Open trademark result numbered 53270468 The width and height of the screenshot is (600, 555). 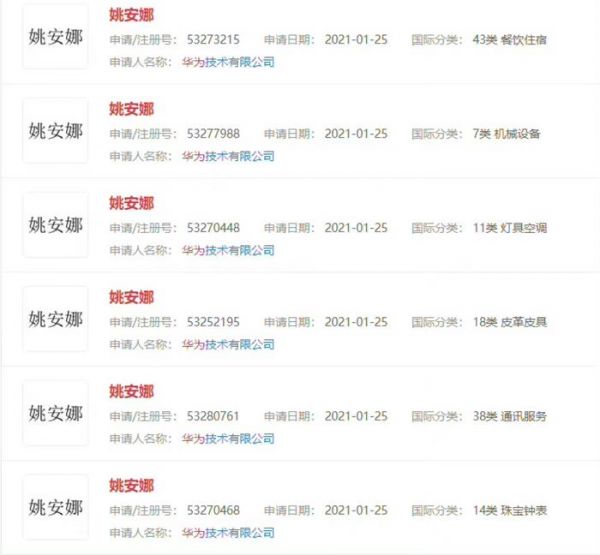pyautogui.click(x=131, y=486)
